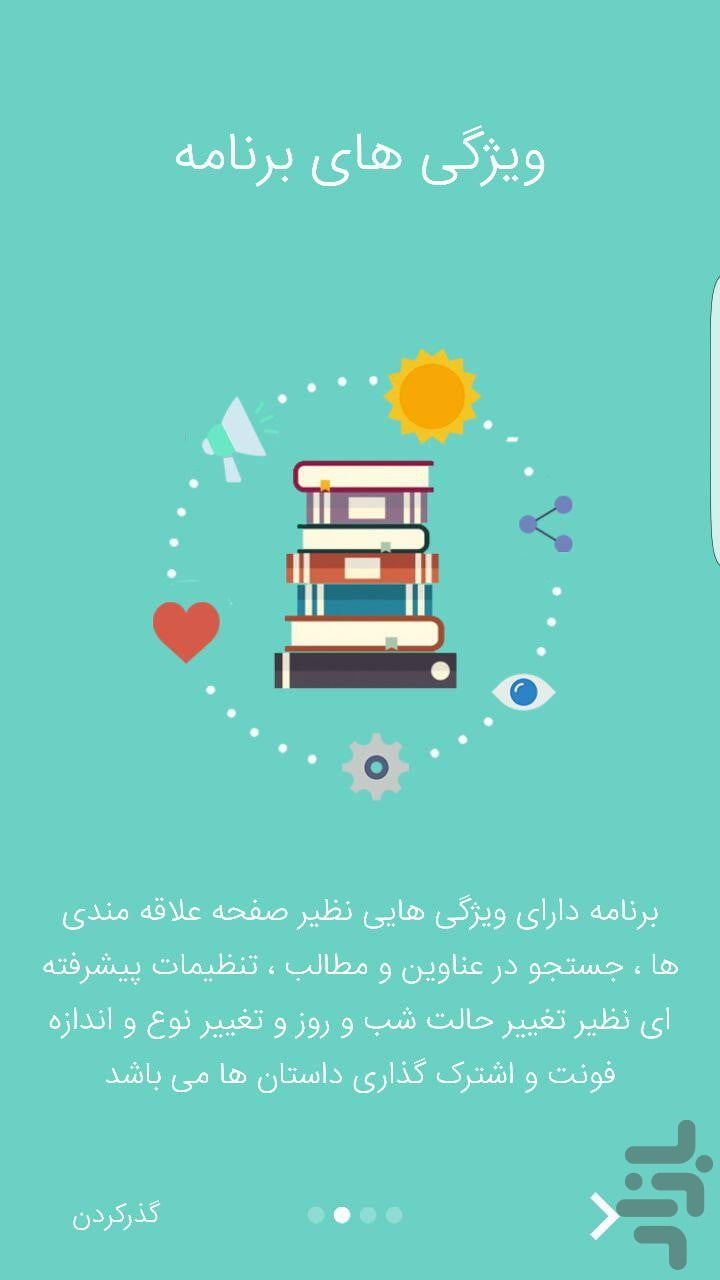Select the first page indicator dot

316,1215
